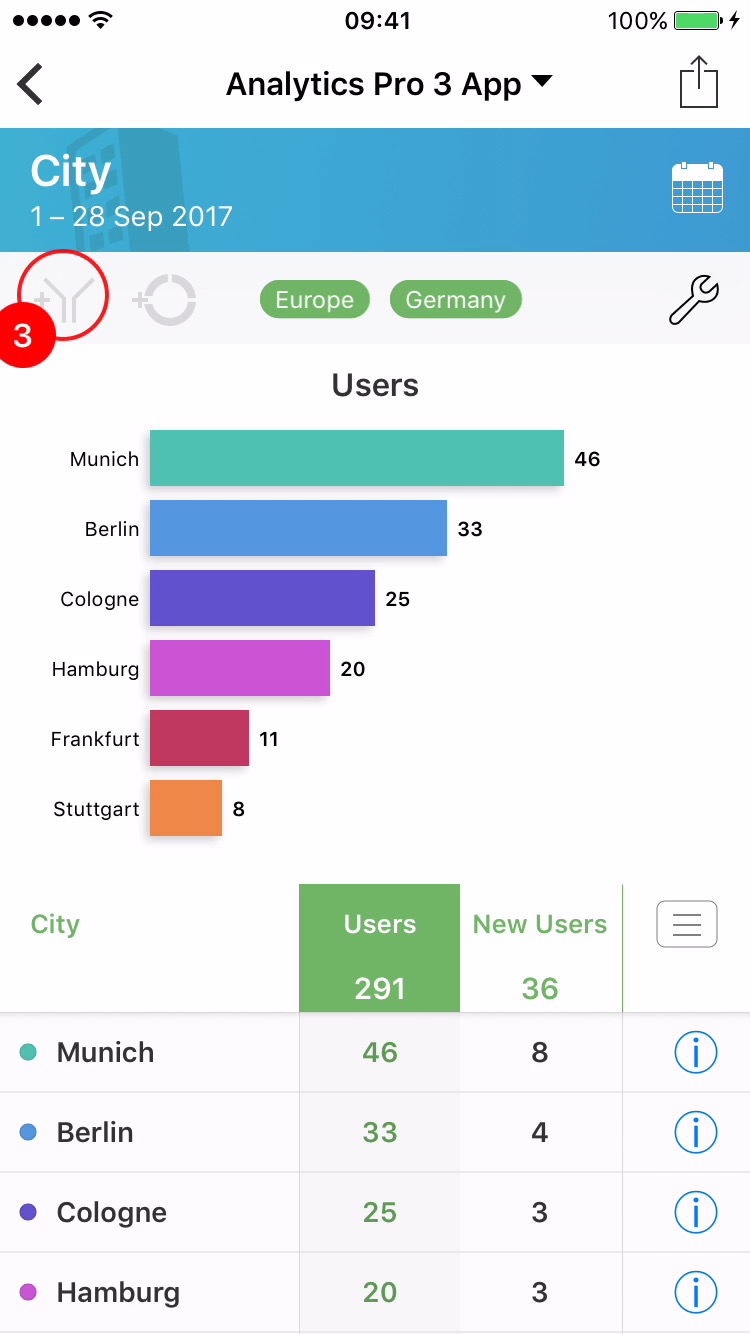Screen dimensions: 750x1334
Task: Share this City report
Action: [x=699, y=82]
